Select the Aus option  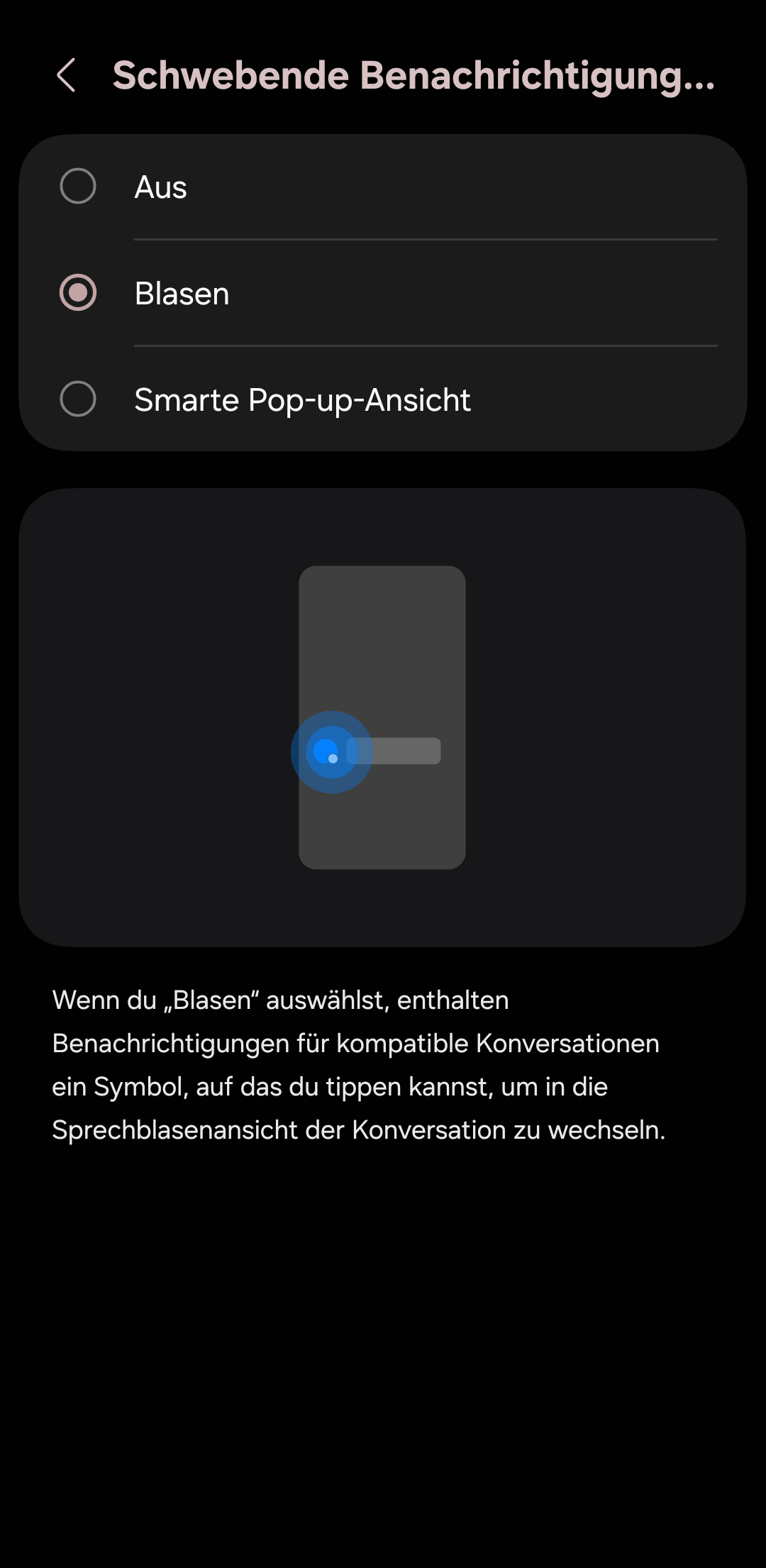point(383,187)
